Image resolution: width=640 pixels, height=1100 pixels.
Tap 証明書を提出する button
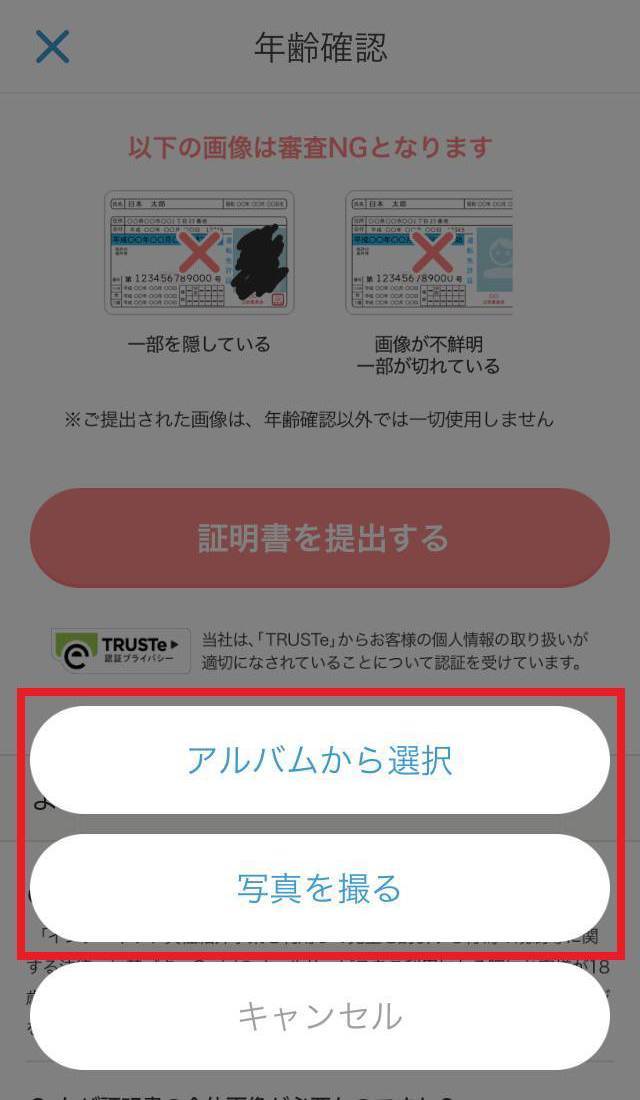320,538
